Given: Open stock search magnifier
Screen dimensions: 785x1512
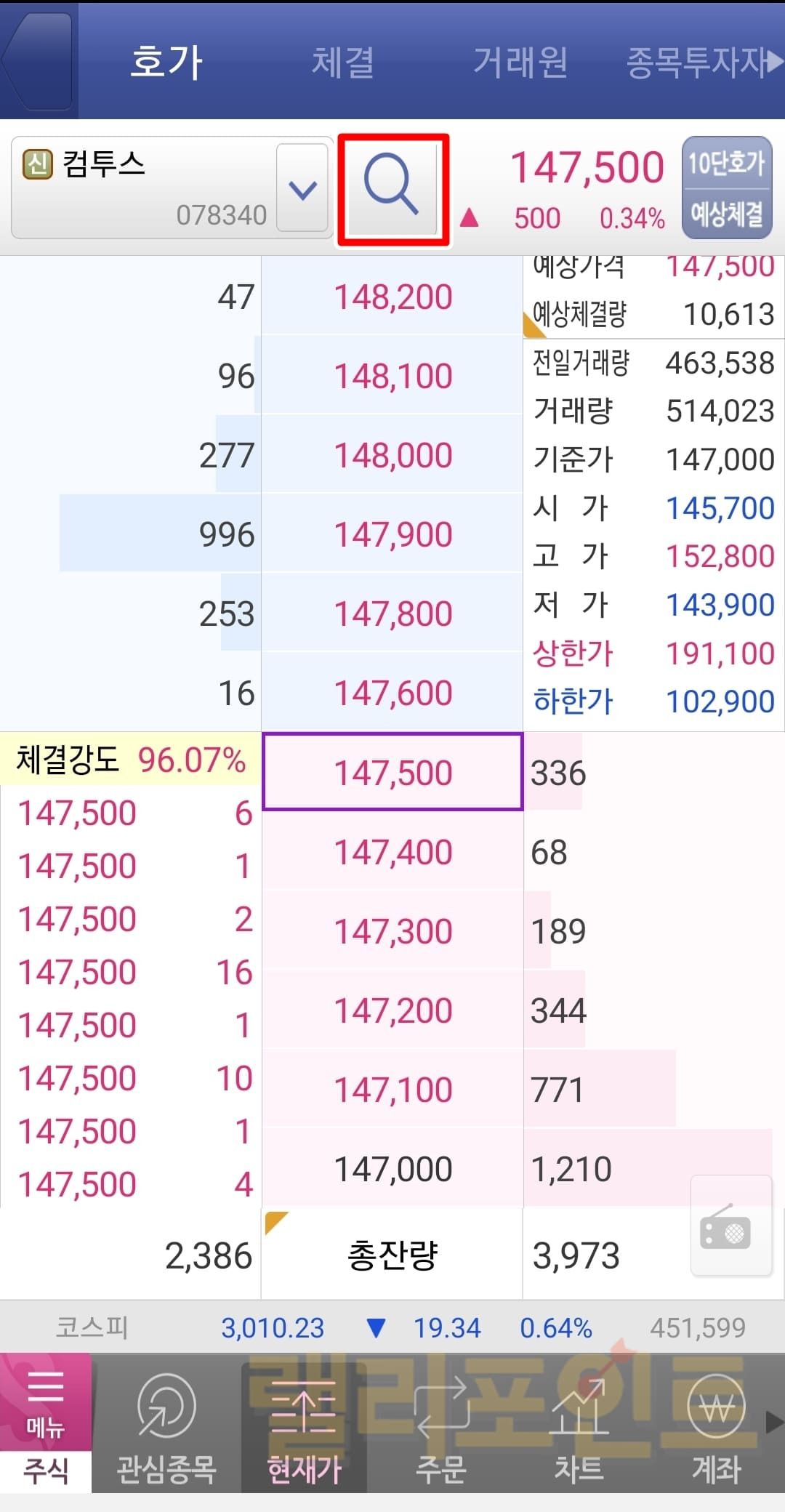Looking at the screenshot, I should click(392, 189).
